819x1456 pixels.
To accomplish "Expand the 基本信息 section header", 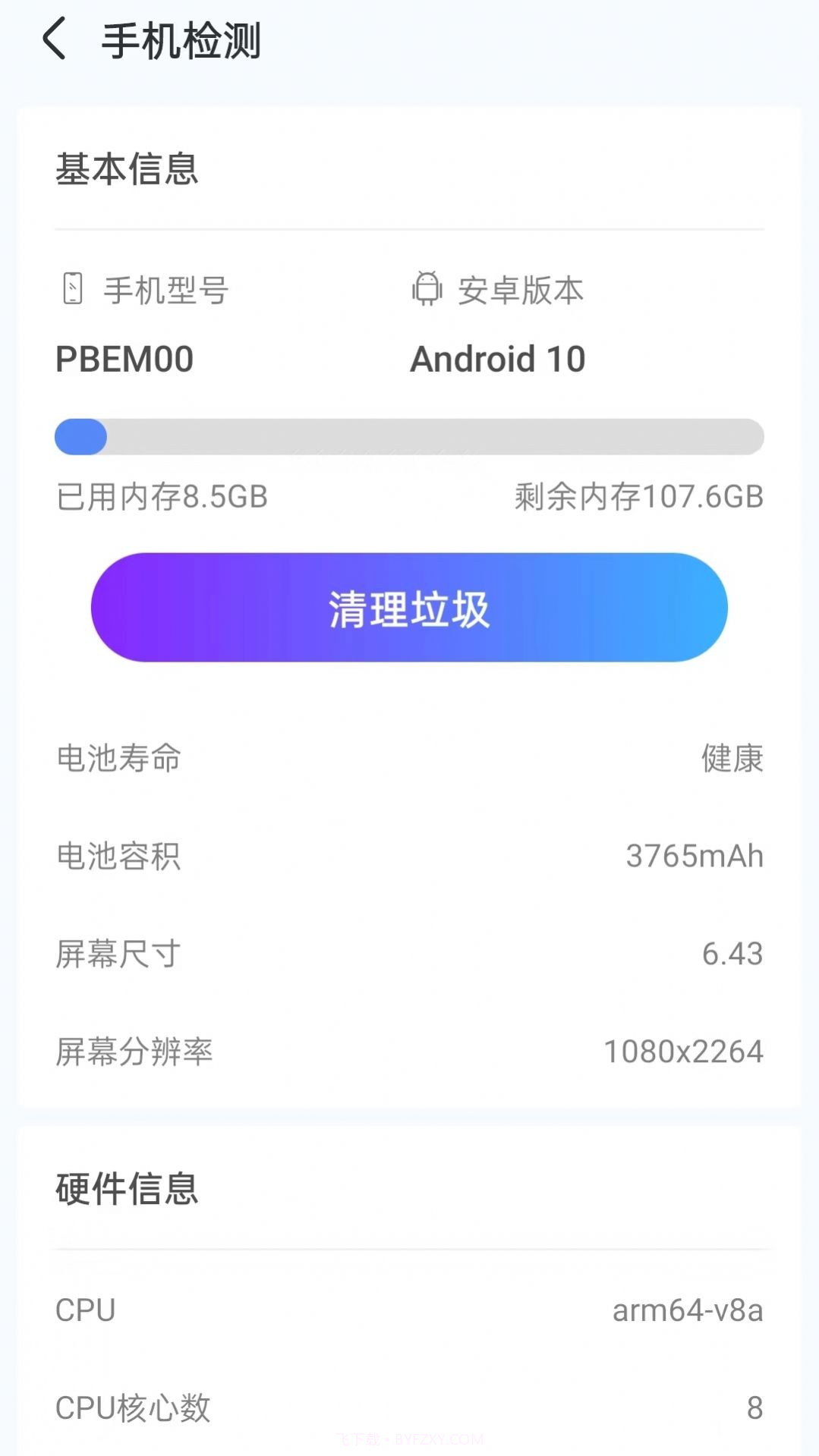I will tap(126, 170).
